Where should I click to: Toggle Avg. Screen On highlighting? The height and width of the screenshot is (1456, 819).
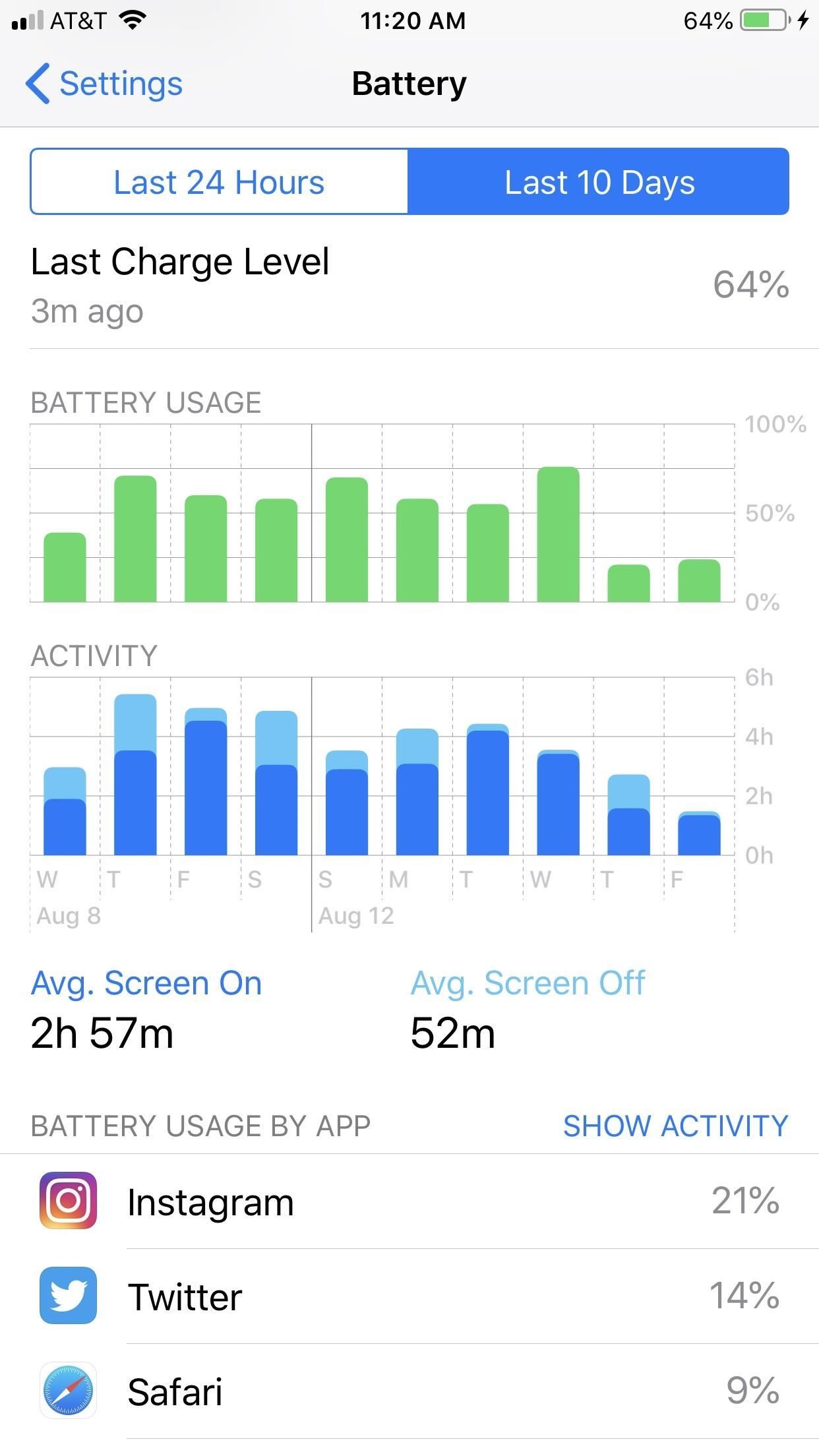(146, 983)
